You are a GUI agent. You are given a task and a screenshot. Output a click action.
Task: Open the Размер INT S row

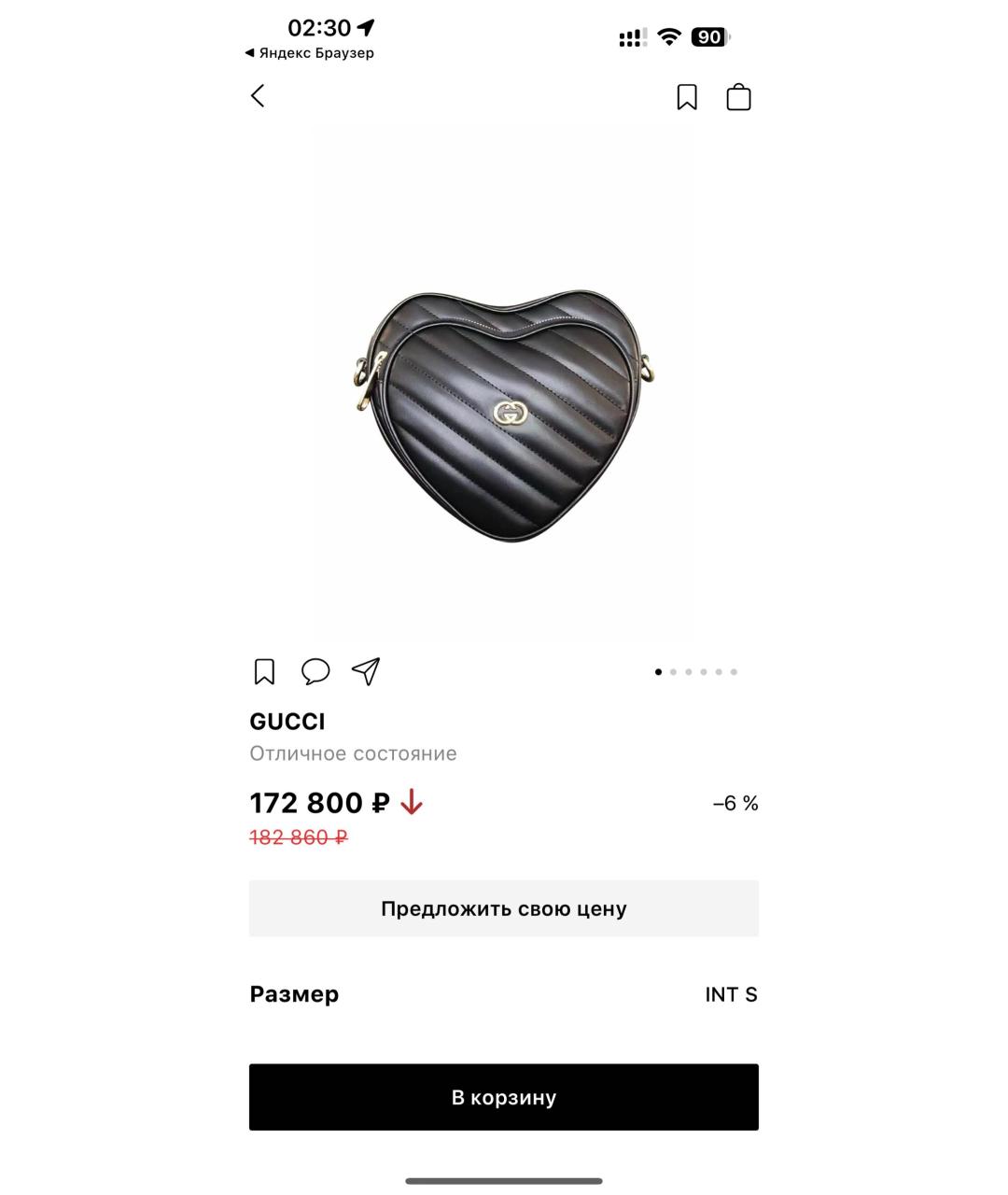coord(503,994)
